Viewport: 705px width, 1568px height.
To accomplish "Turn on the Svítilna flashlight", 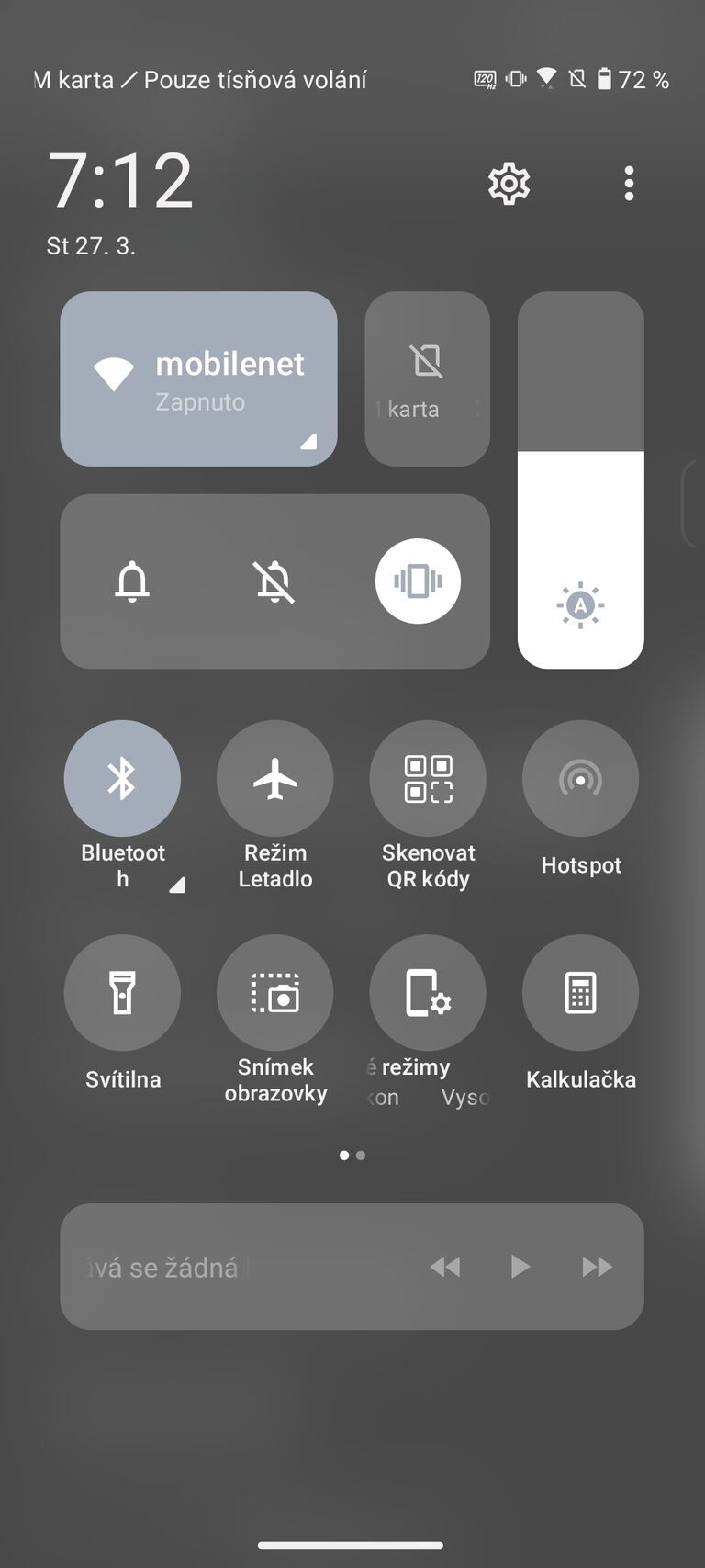I will pos(123,992).
